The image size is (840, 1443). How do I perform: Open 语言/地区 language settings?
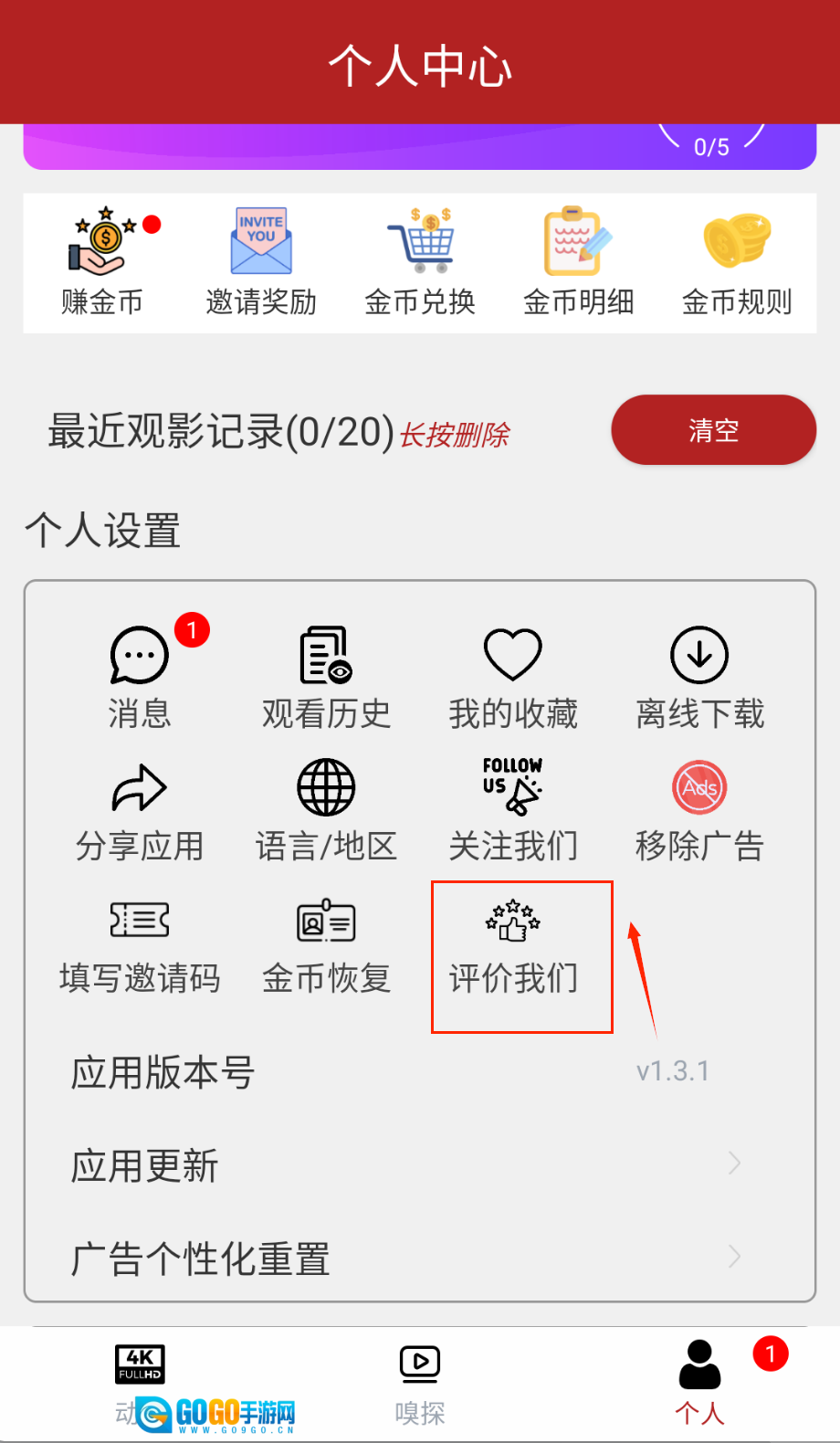(326, 810)
